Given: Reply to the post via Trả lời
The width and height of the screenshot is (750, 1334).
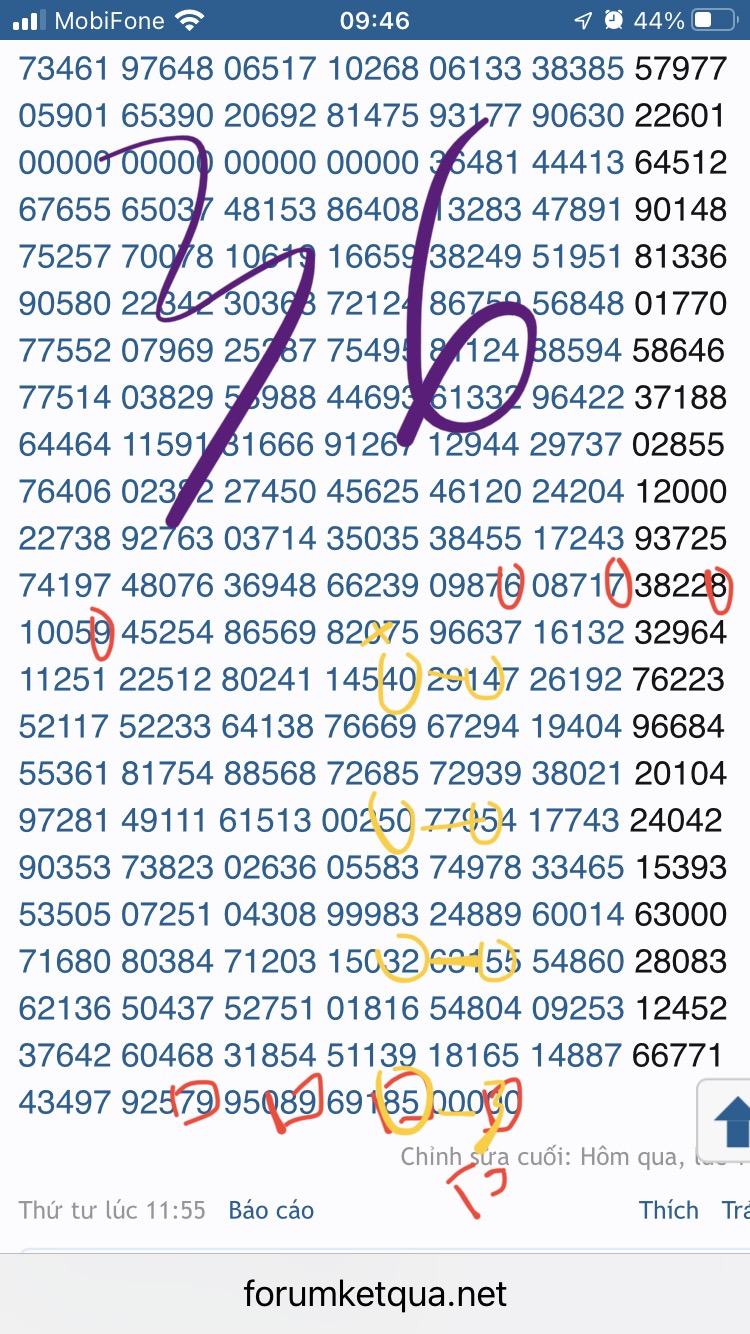Looking at the screenshot, I should 736,1210.
